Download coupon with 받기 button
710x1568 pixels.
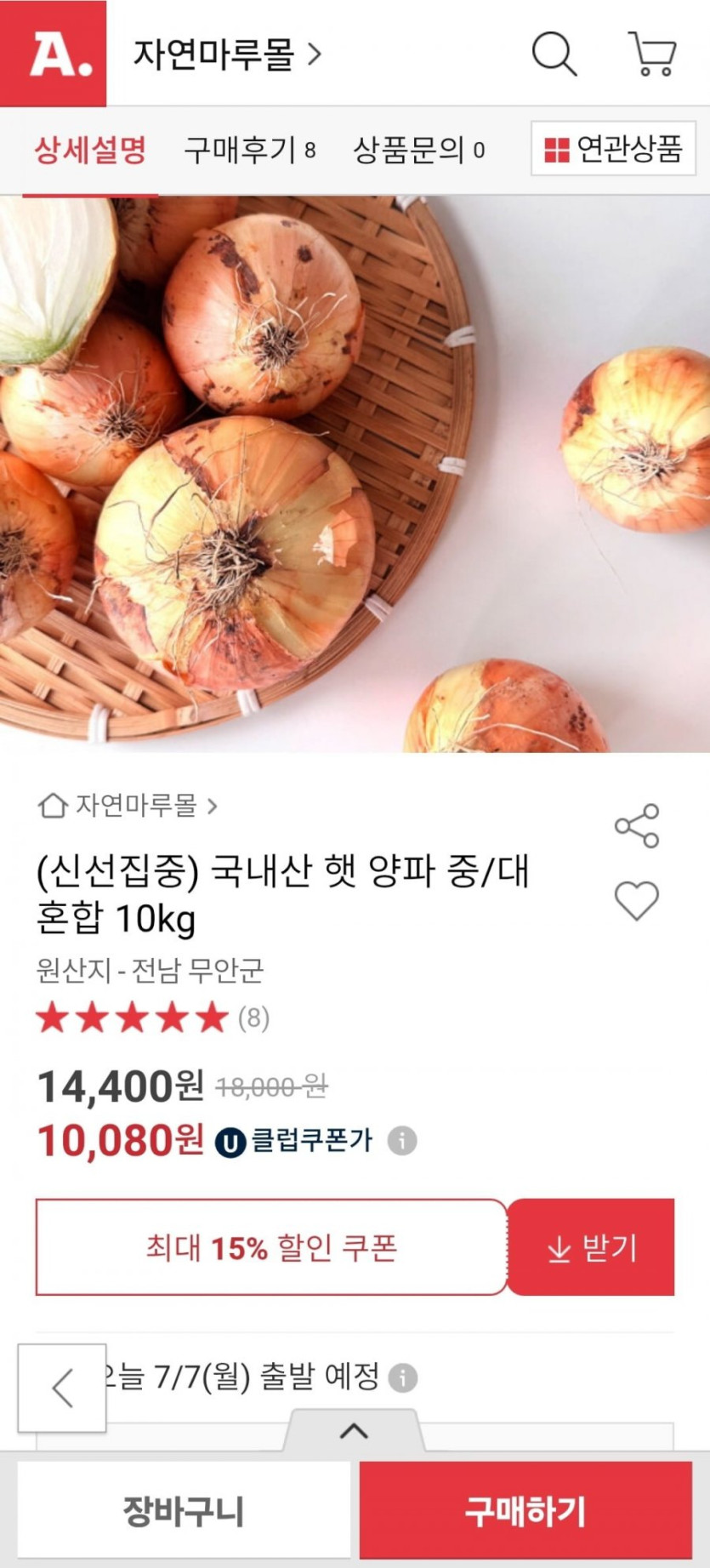[592, 1247]
